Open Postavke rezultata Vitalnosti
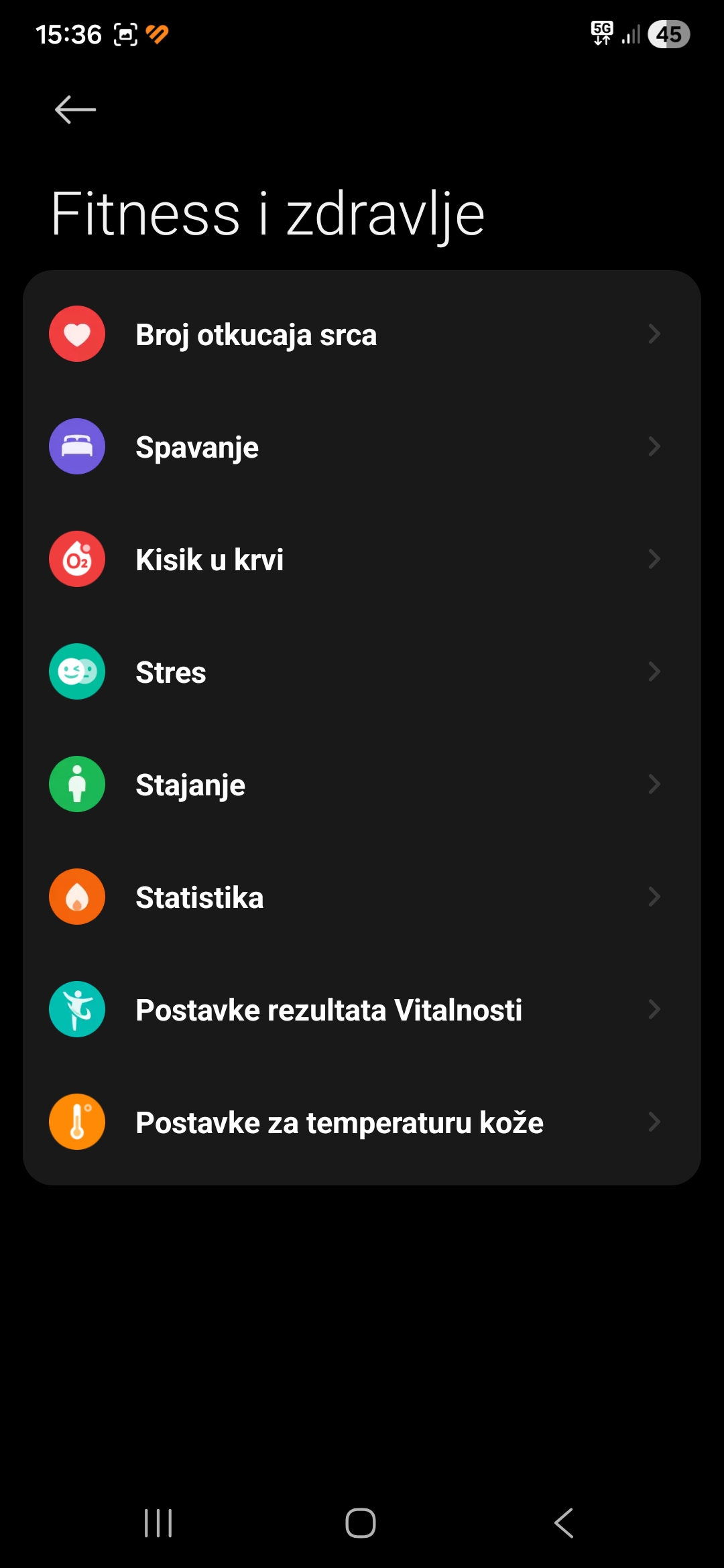 click(362, 1010)
